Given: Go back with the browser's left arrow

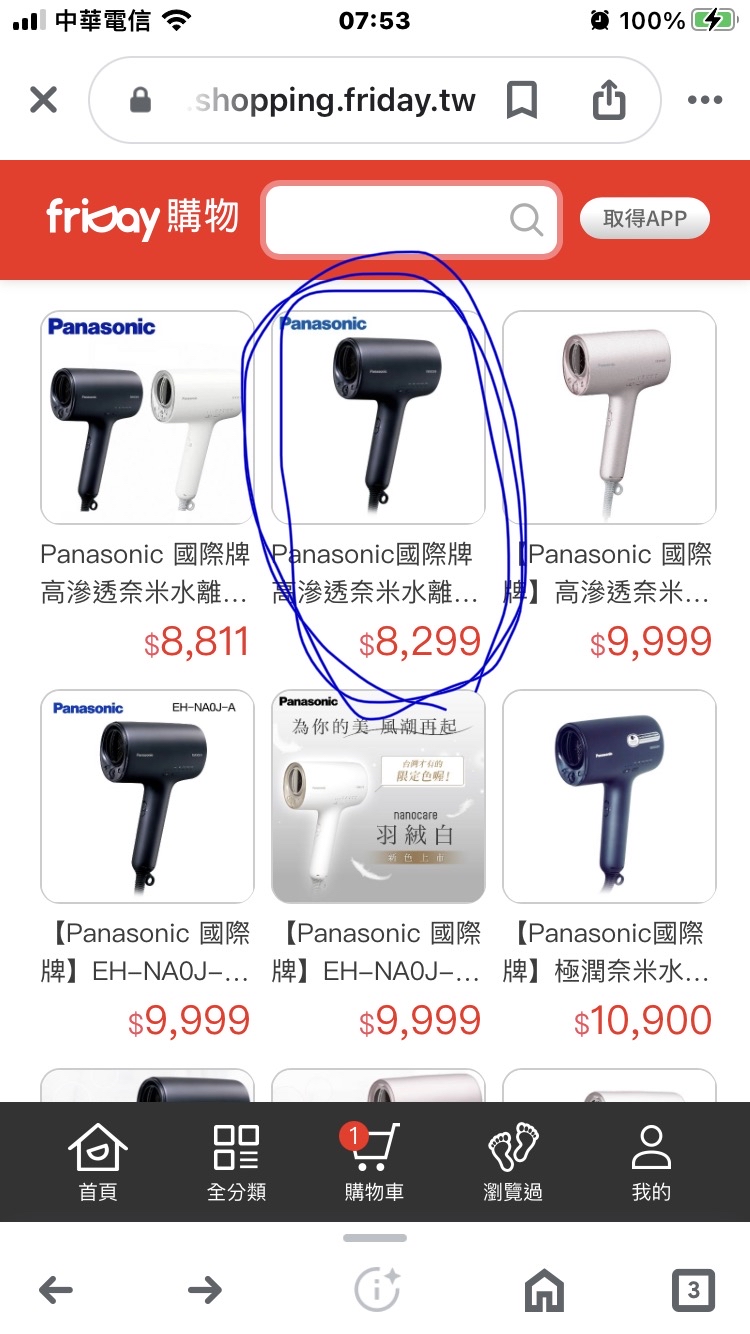Looking at the screenshot, I should click(56, 1290).
